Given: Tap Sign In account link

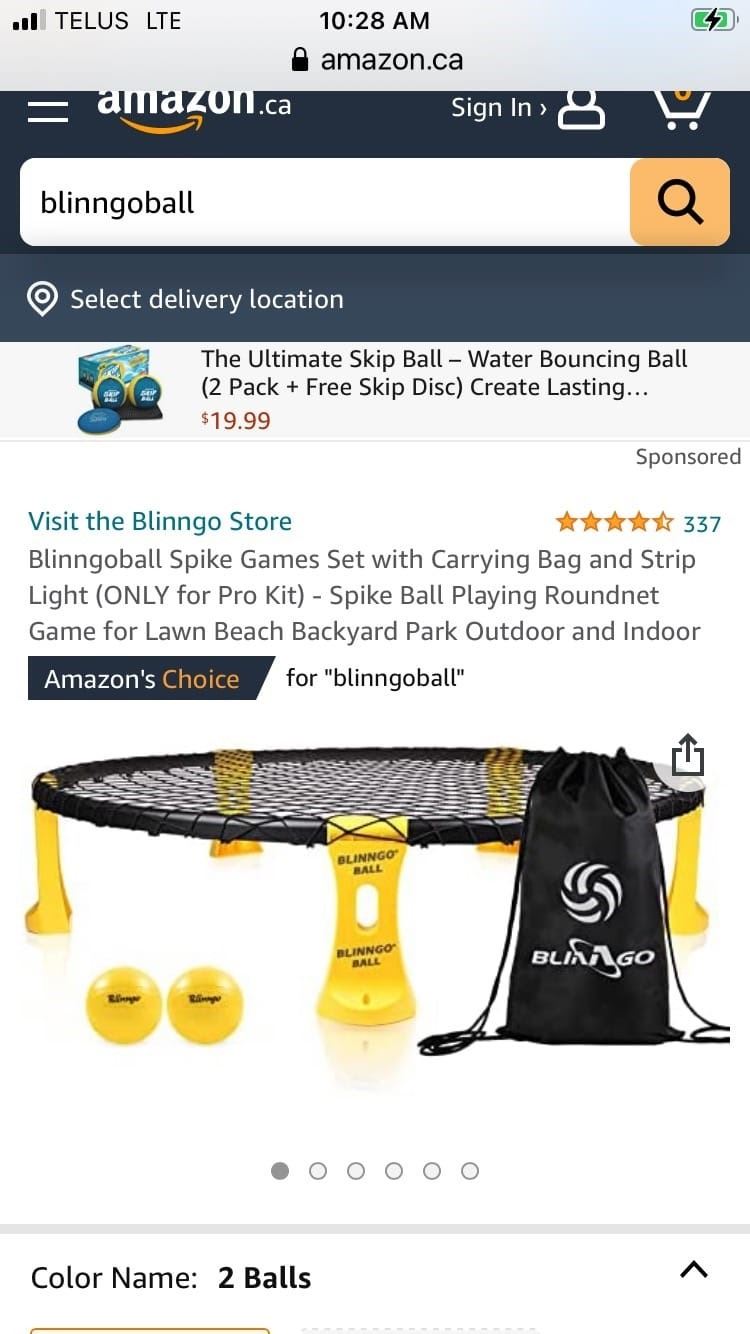Looking at the screenshot, I should pyautogui.click(x=527, y=108).
